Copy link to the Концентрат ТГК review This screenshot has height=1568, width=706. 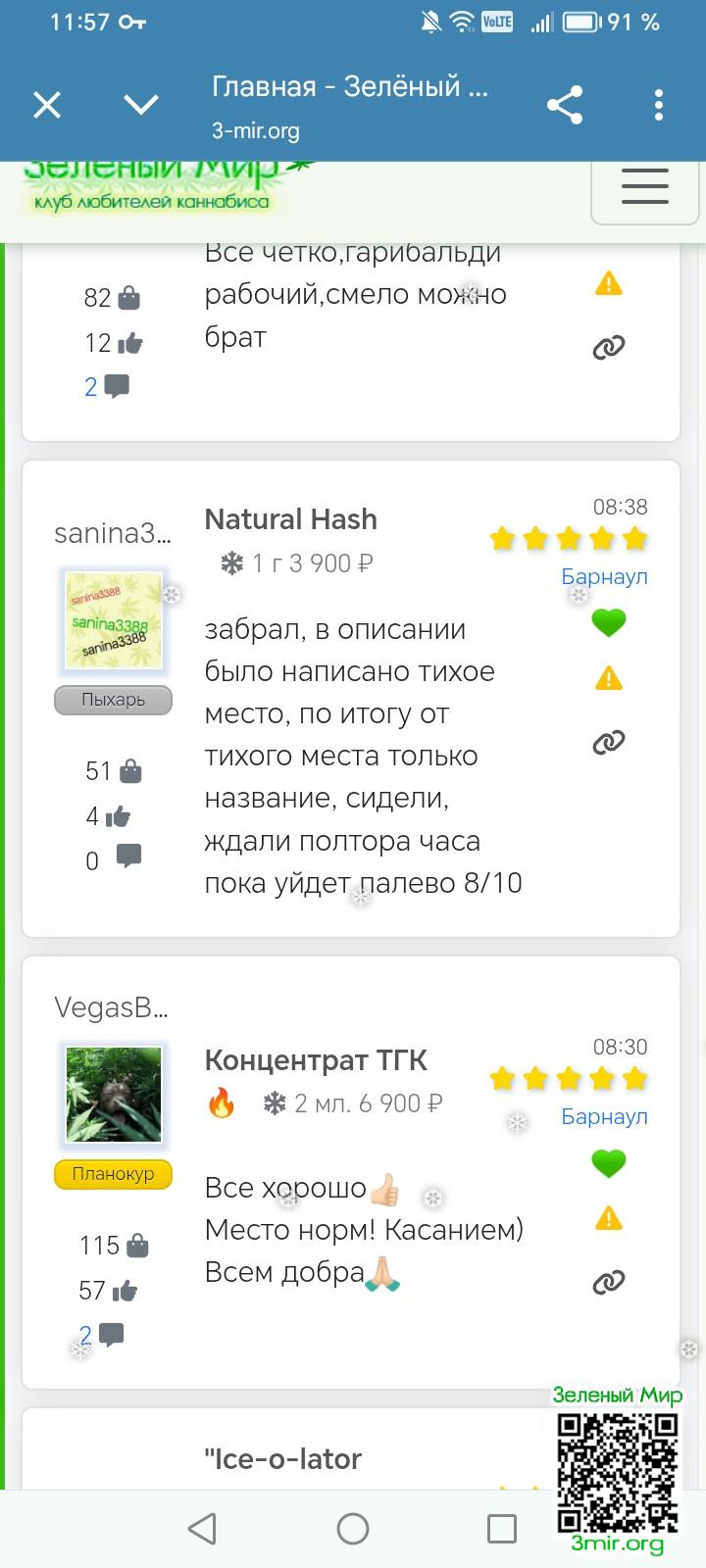tap(609, 1283)
